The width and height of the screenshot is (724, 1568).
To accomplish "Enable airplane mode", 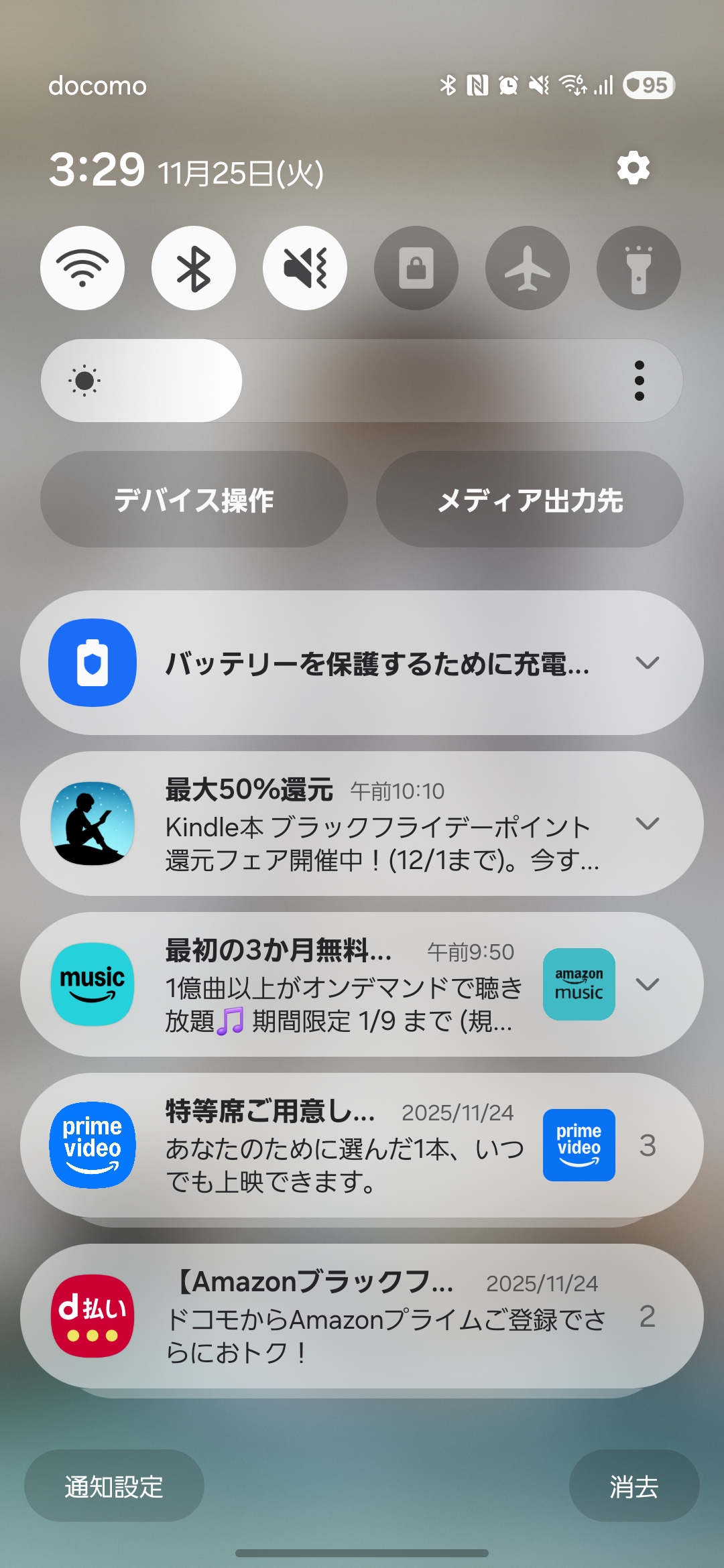I will click(528, 268).
